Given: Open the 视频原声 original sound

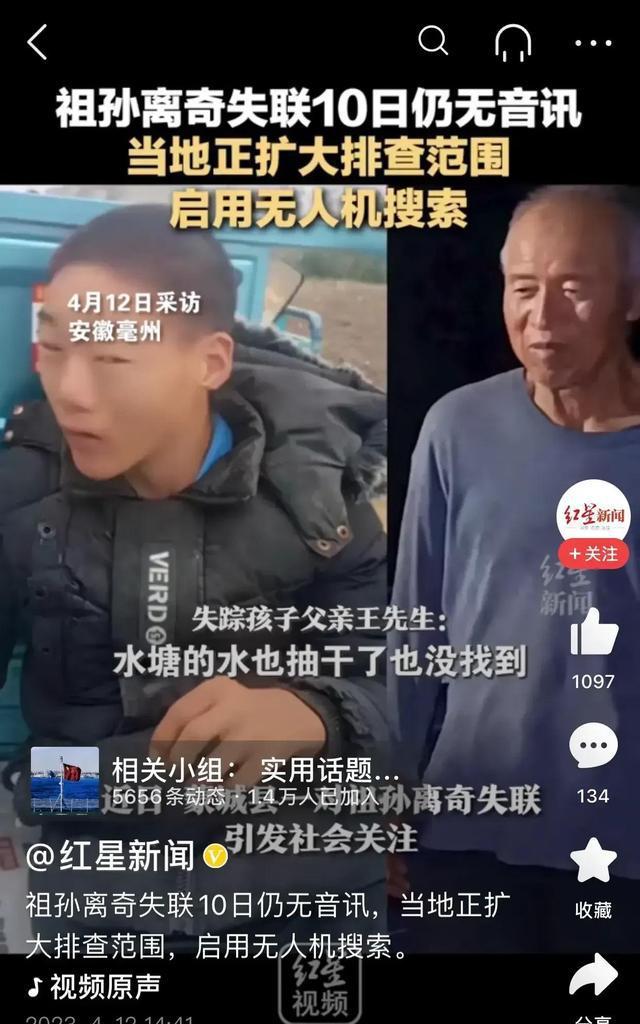Looking at the screenshot, I should (x=95, y=987).
